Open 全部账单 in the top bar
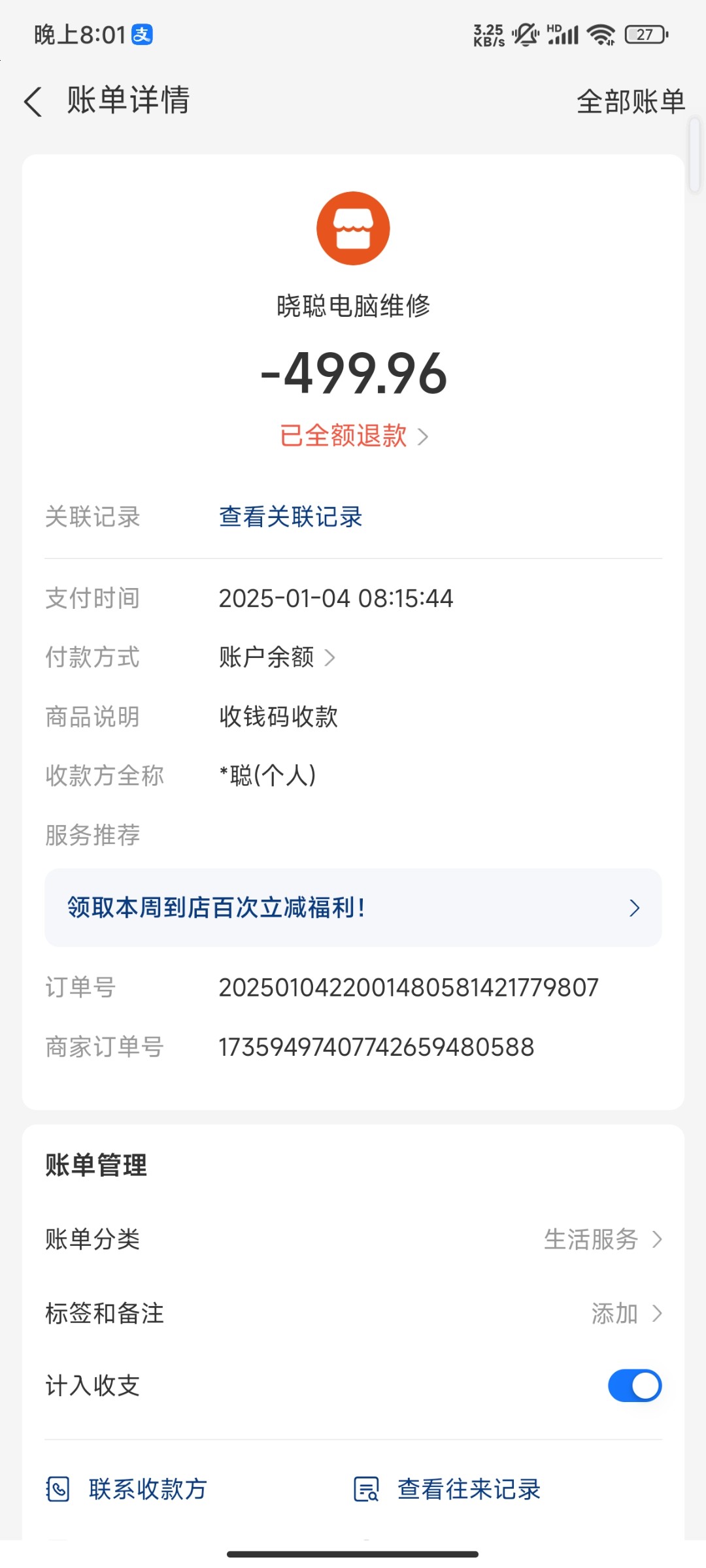This screenshot has height=1568, width=706. (630, 102)
